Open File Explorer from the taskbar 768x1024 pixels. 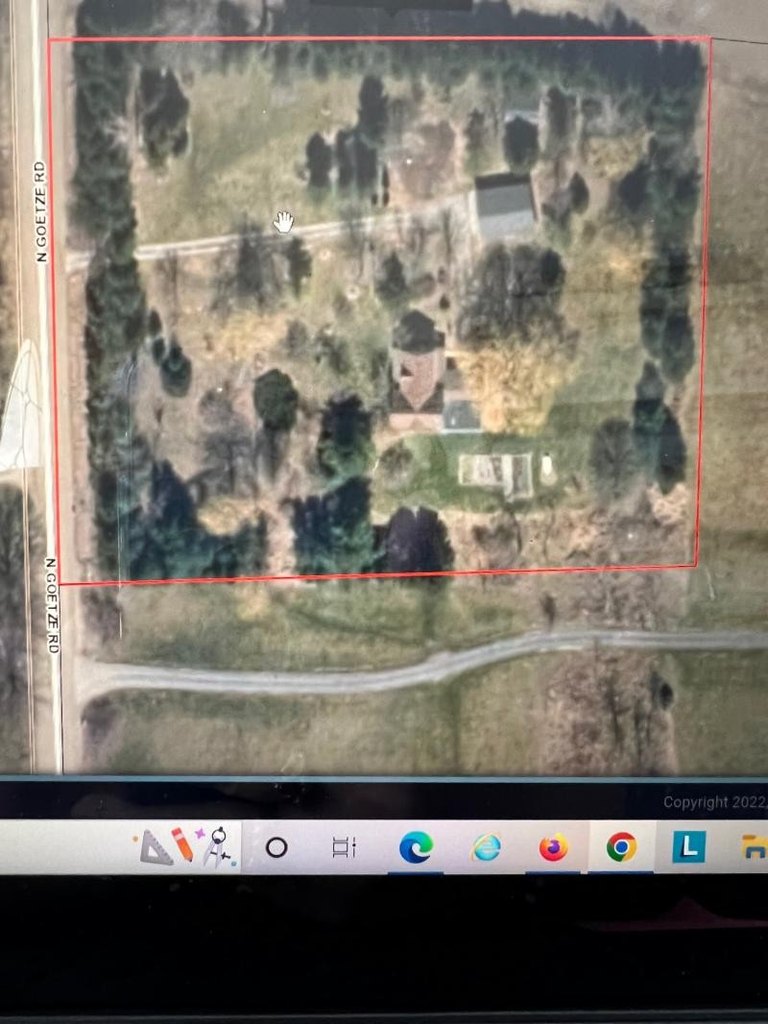pos(754,848)
